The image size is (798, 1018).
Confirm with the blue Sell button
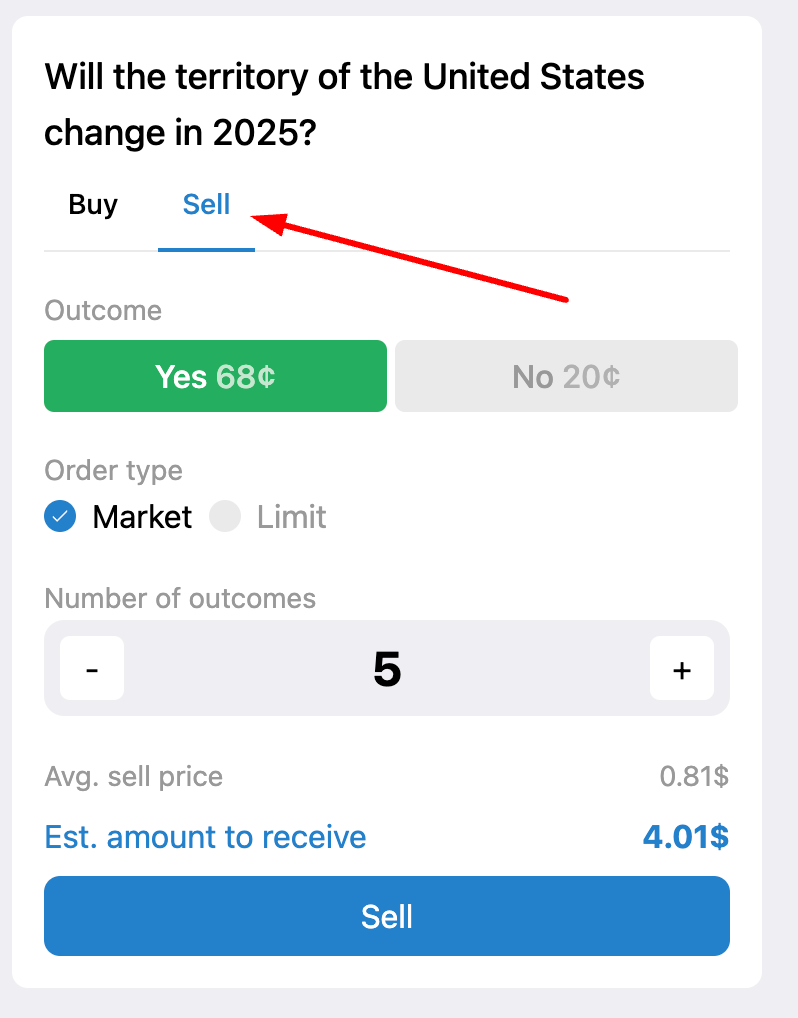coord(387,916)
